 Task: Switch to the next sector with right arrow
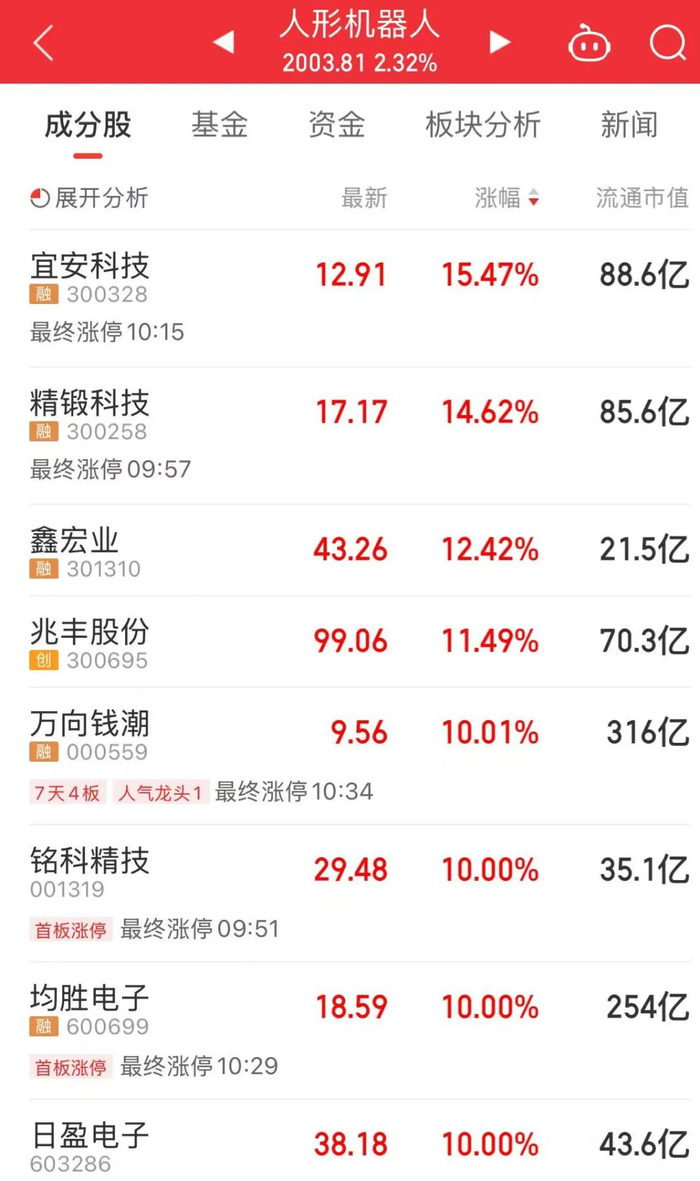coord(500,42)
